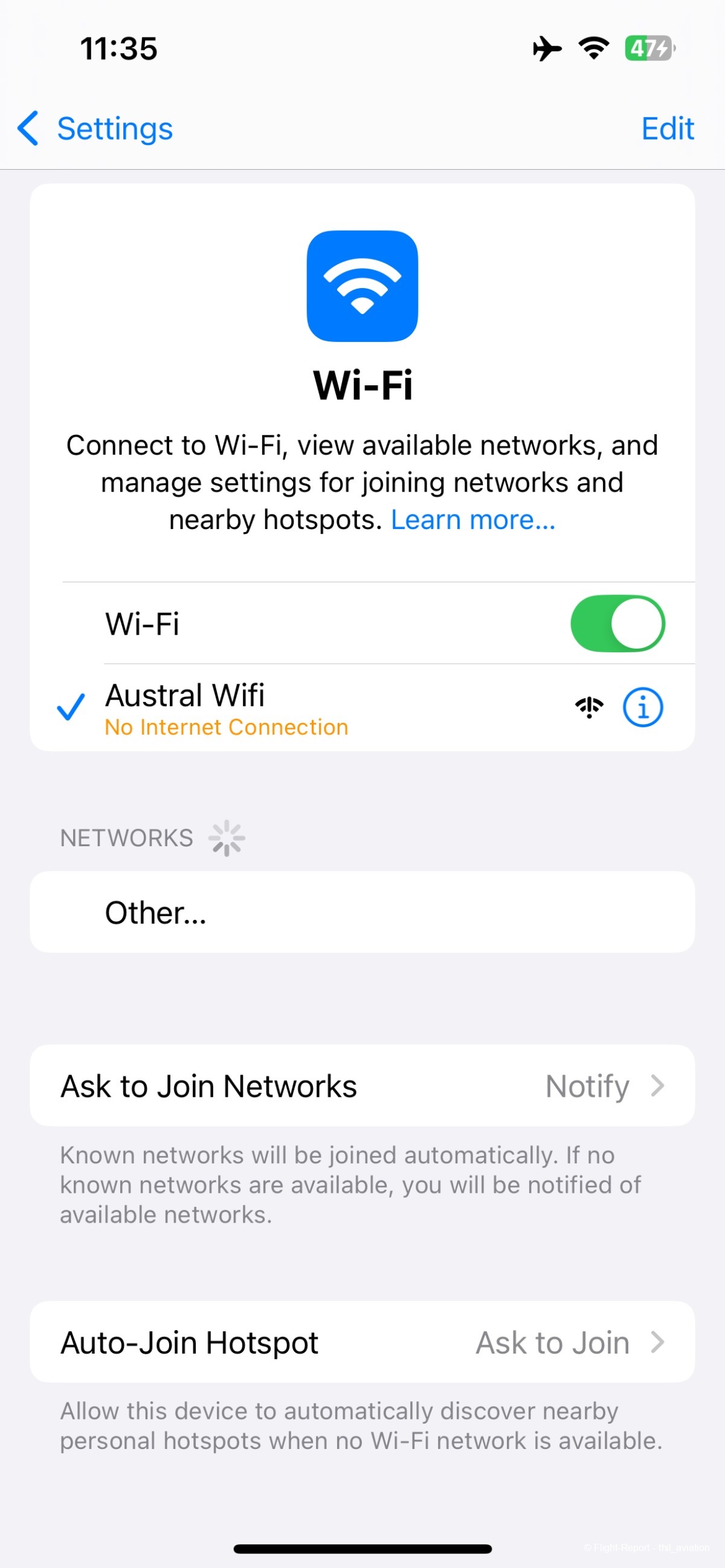Screen dimensions: 725x1568
Task: Turn off the Wi-Fi switch
Action: pos(617,623)
